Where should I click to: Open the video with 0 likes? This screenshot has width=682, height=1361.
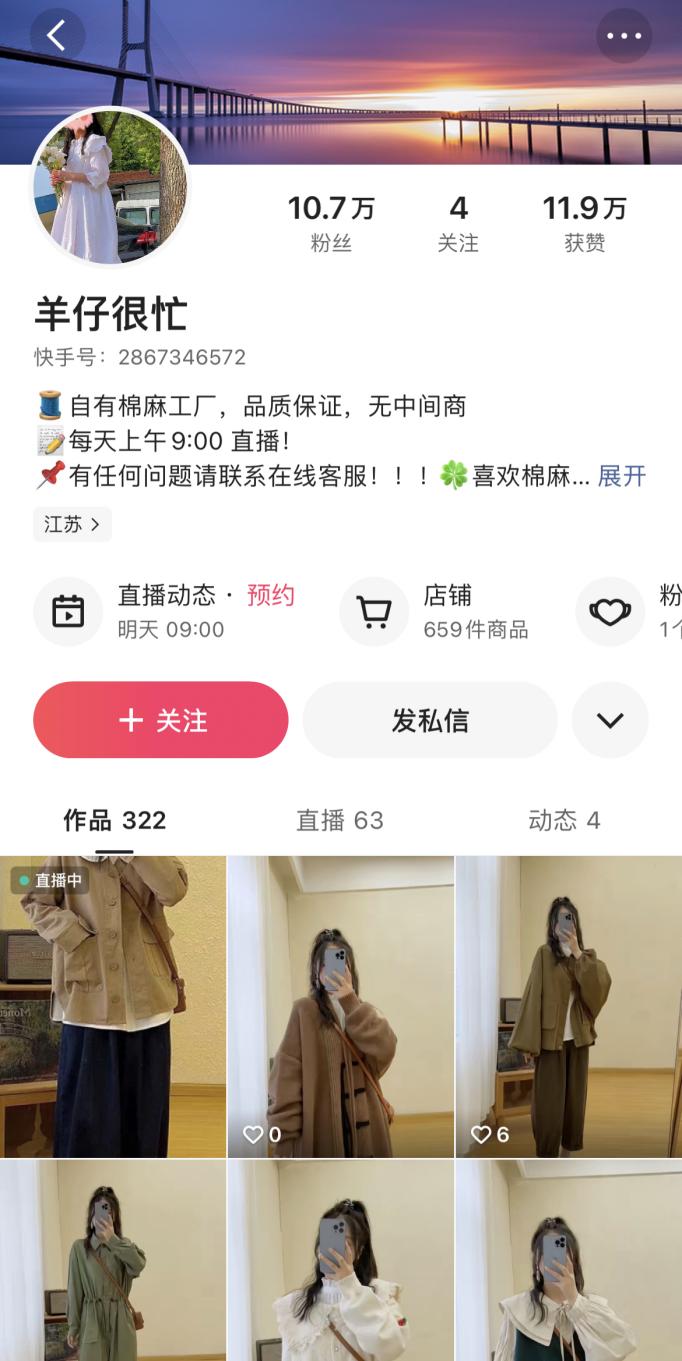341,1006
